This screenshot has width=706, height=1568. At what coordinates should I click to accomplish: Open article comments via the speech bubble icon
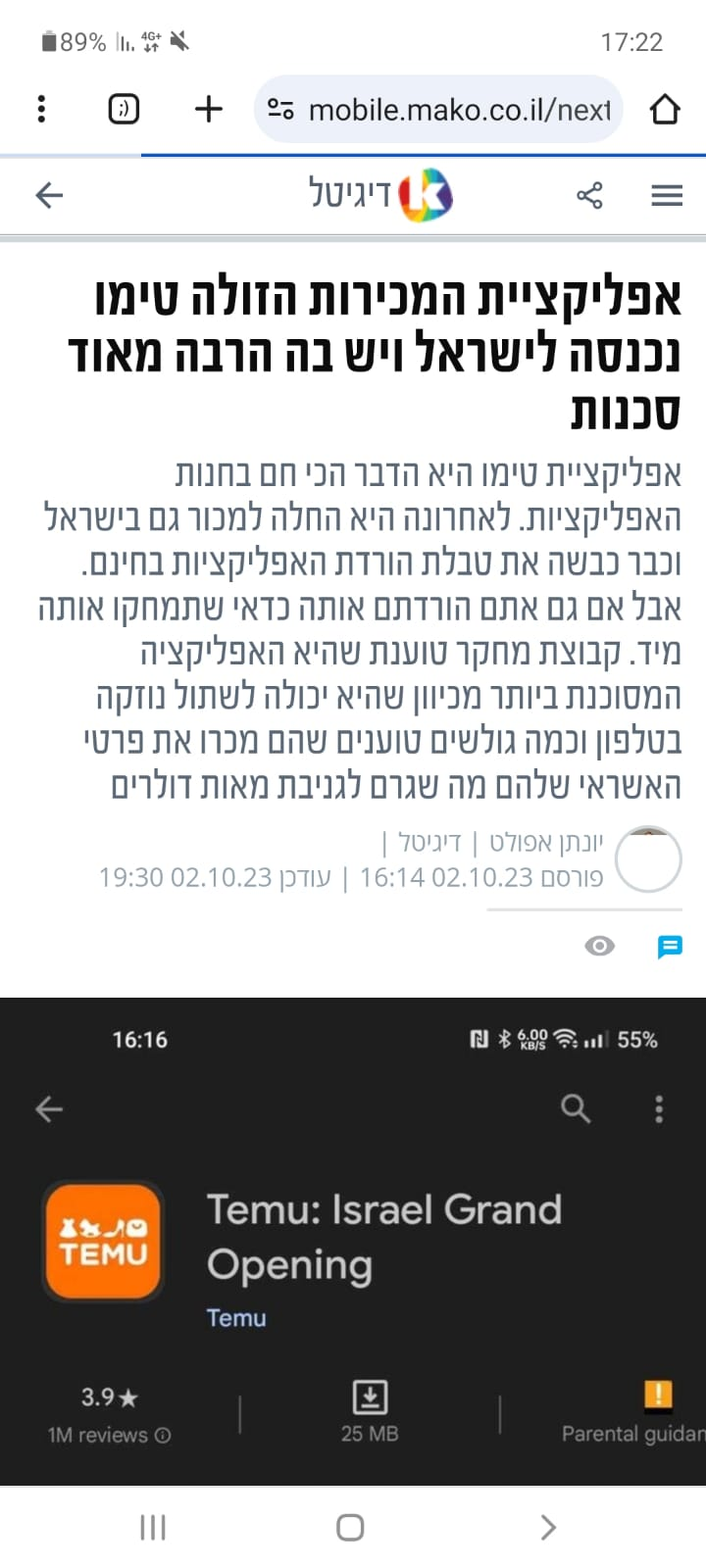coord(670,947)
